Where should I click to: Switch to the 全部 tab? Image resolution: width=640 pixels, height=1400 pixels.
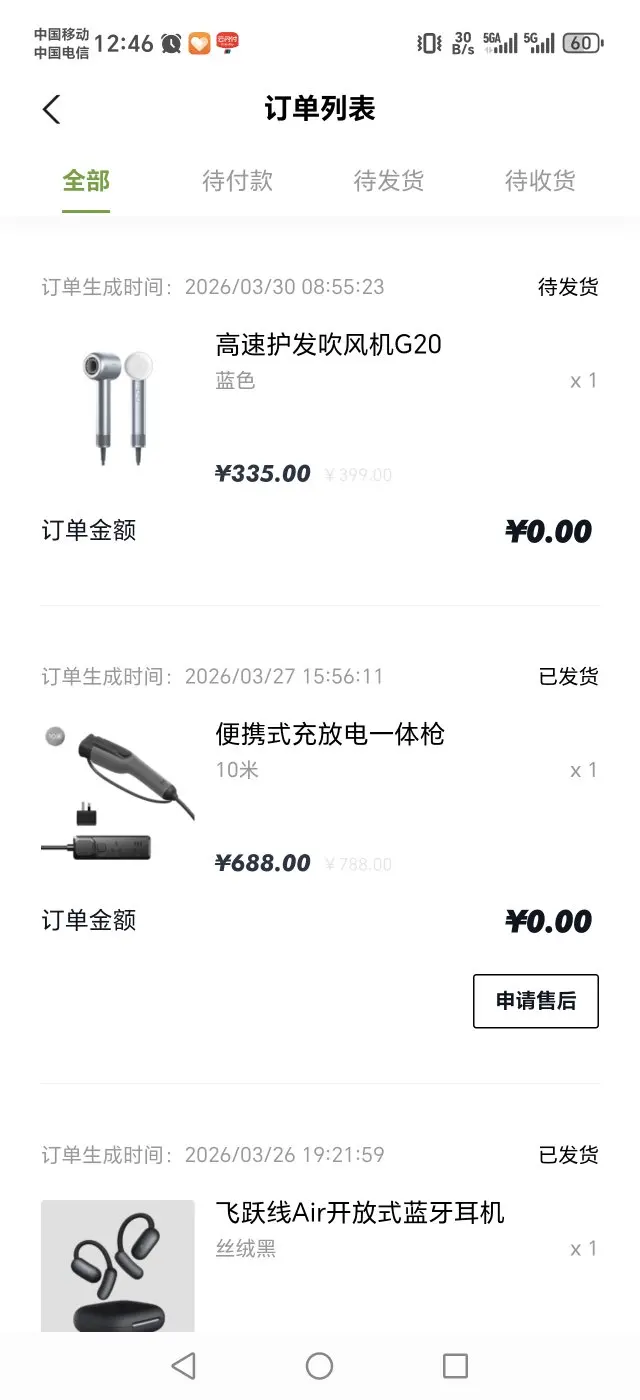click(x=86, y=181)
